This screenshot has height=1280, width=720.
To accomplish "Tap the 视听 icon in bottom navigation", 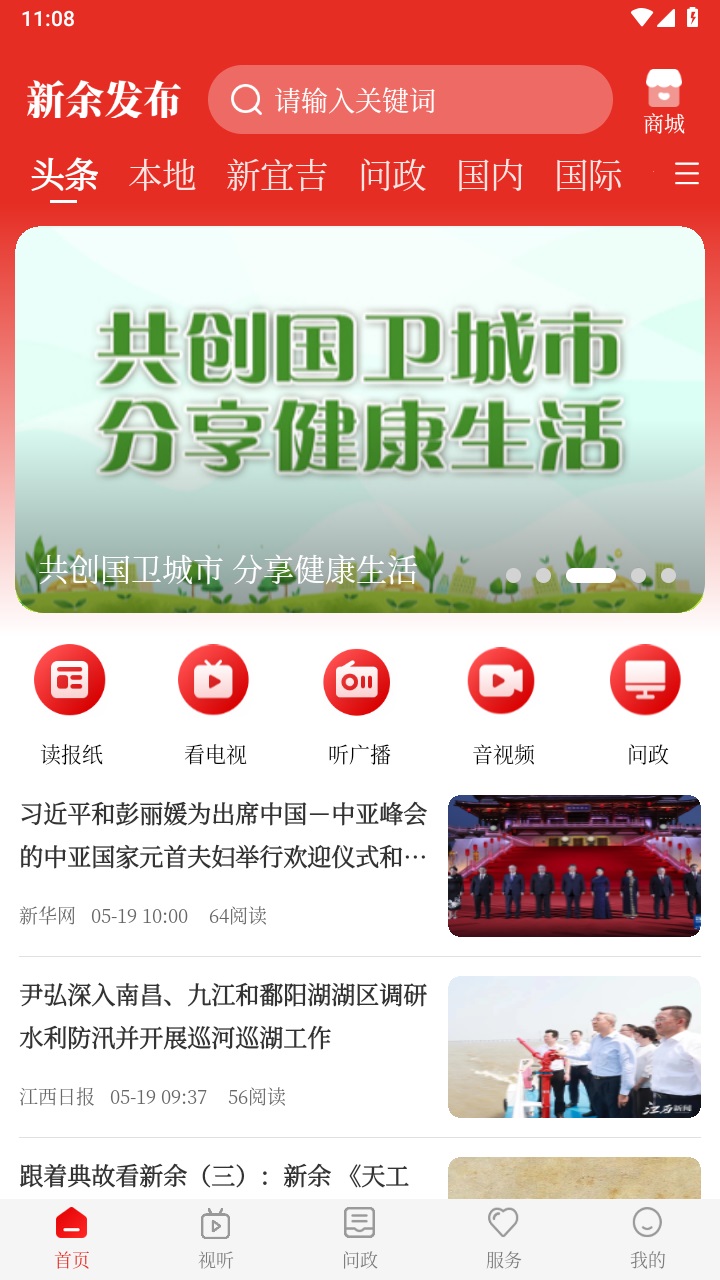I will pyautogui.click(x=214, y=1237).
